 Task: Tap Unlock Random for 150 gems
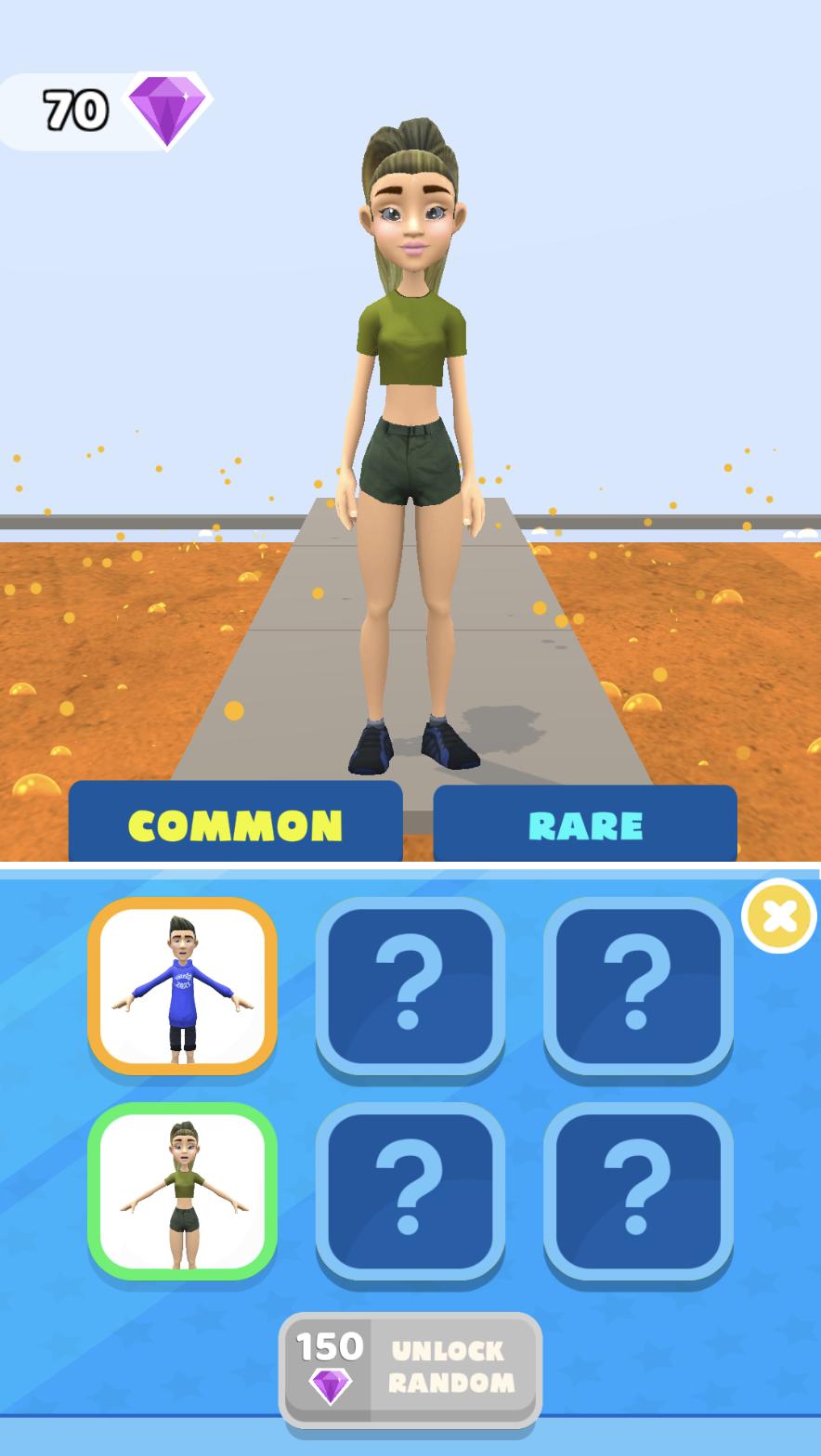[x=410, y=1368]
